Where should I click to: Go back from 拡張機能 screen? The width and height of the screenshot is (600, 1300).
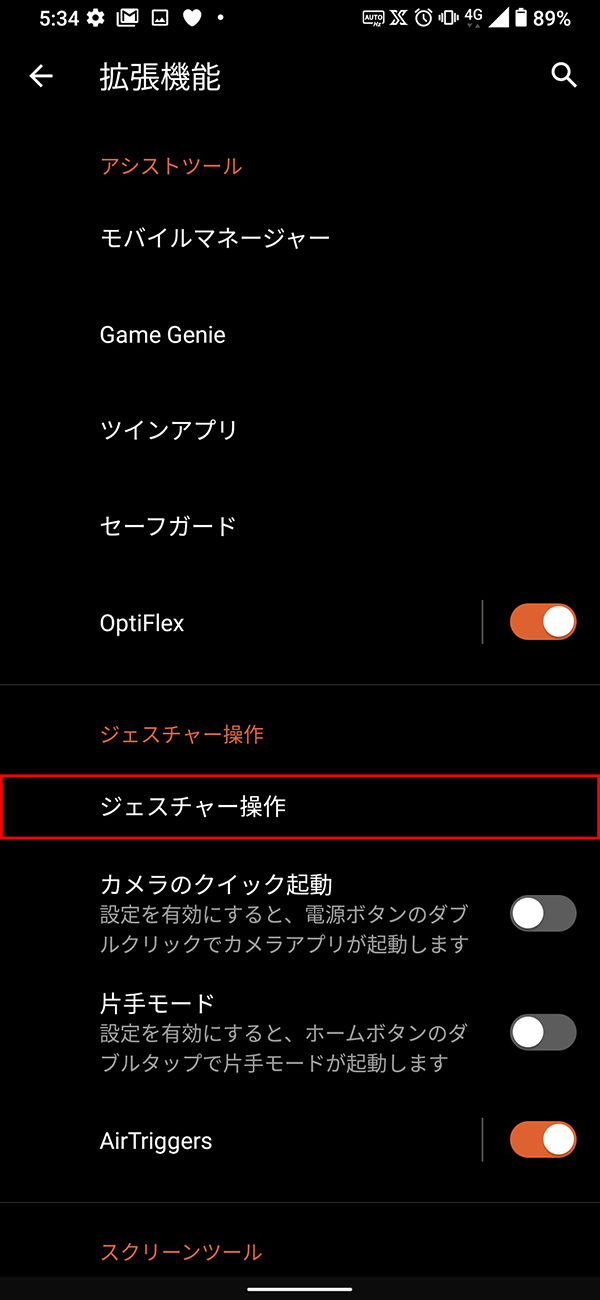(41, 76)
